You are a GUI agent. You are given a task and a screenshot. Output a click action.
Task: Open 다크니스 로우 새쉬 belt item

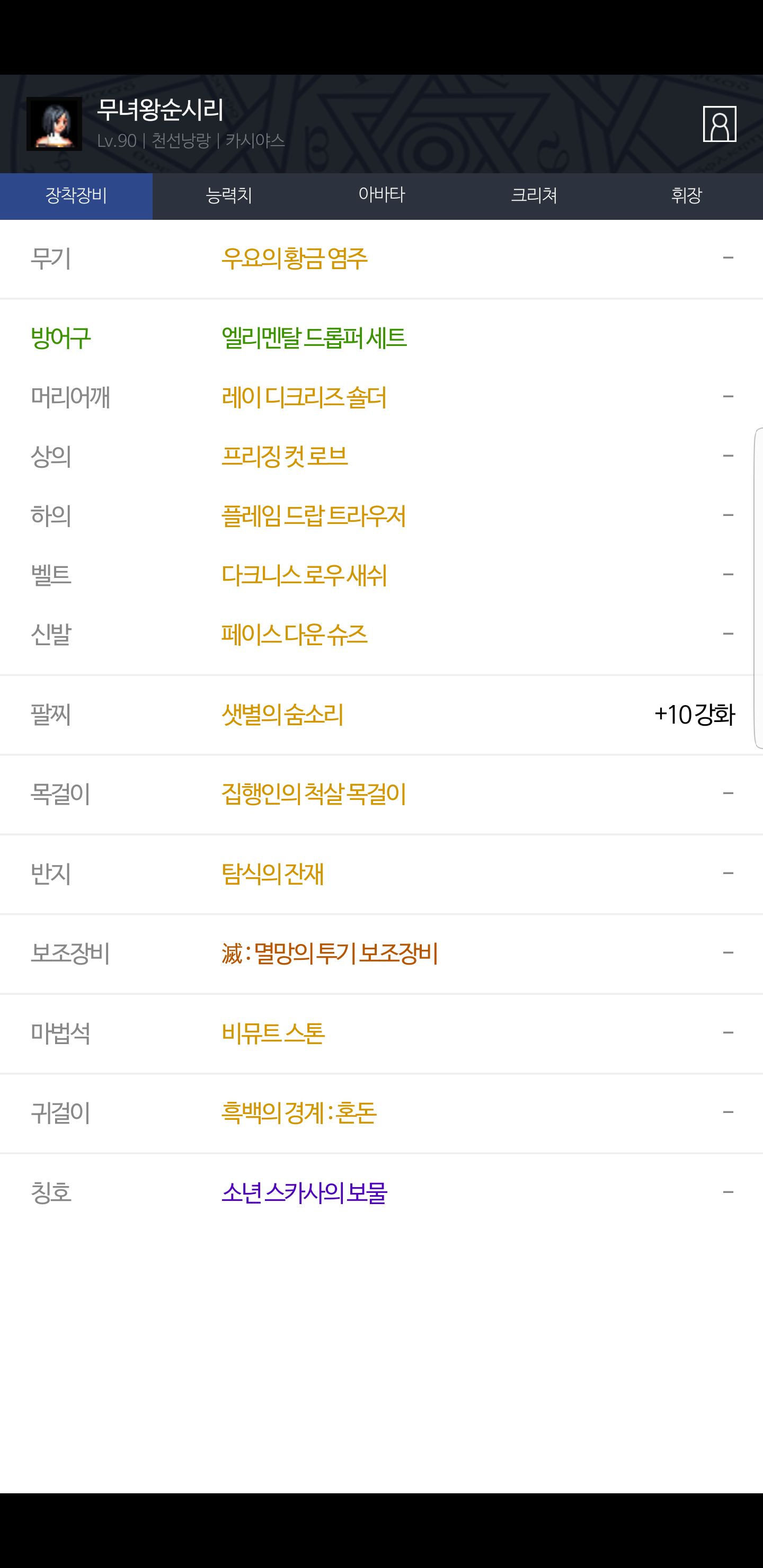pos(304,575)
